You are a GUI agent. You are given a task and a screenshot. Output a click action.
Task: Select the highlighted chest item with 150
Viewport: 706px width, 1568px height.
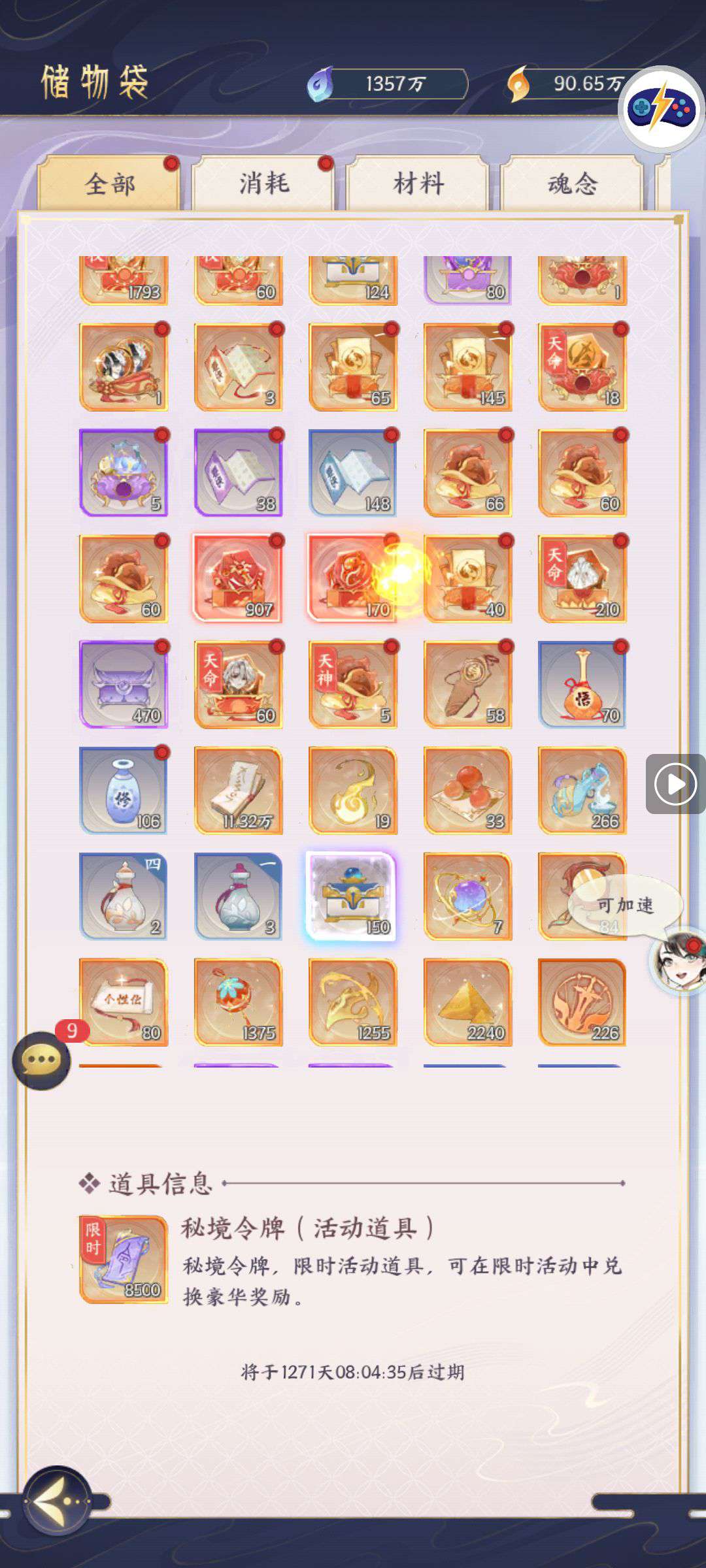352,896
